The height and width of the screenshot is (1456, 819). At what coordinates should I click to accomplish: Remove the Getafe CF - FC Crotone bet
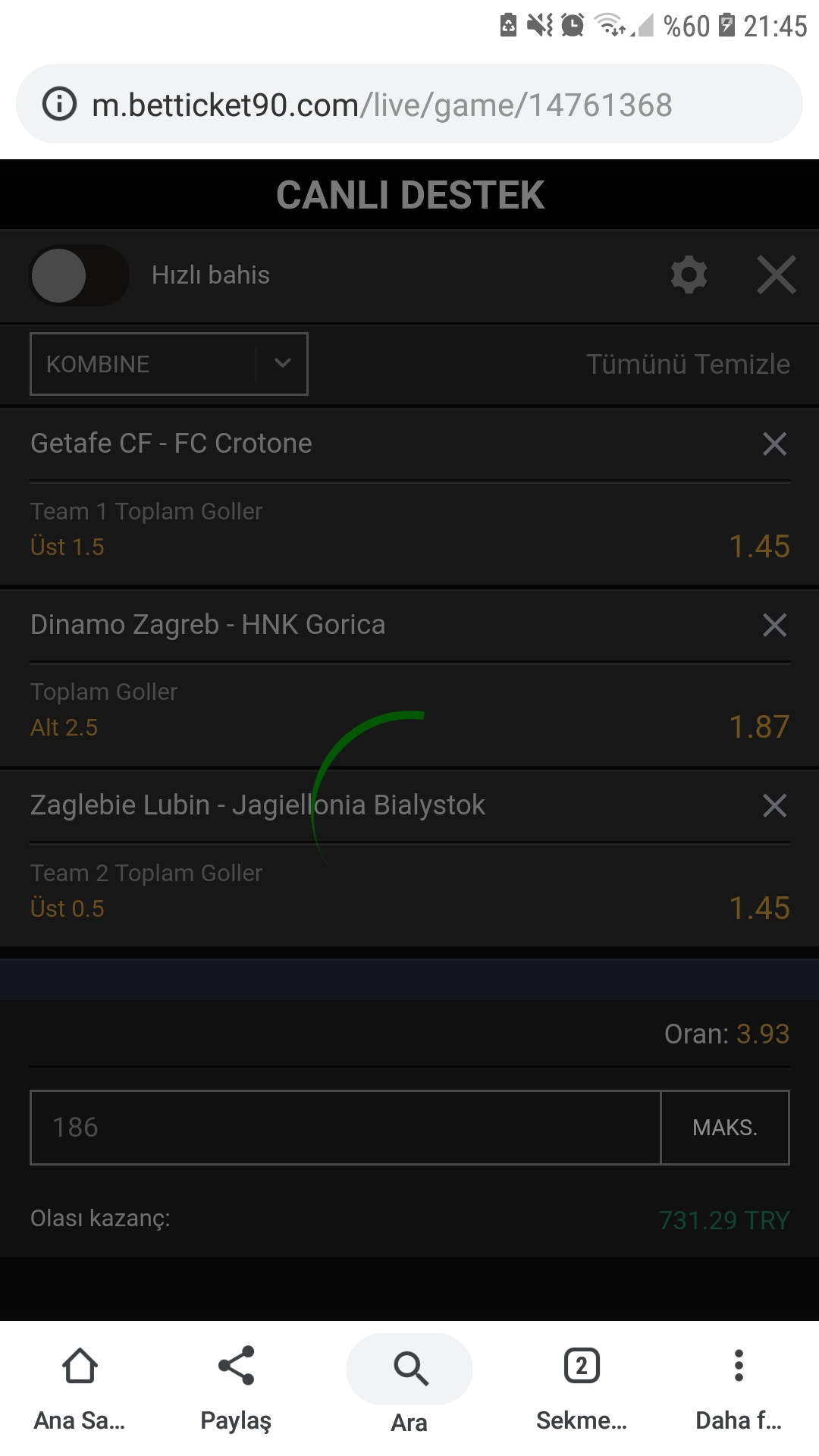click(774, 444)
